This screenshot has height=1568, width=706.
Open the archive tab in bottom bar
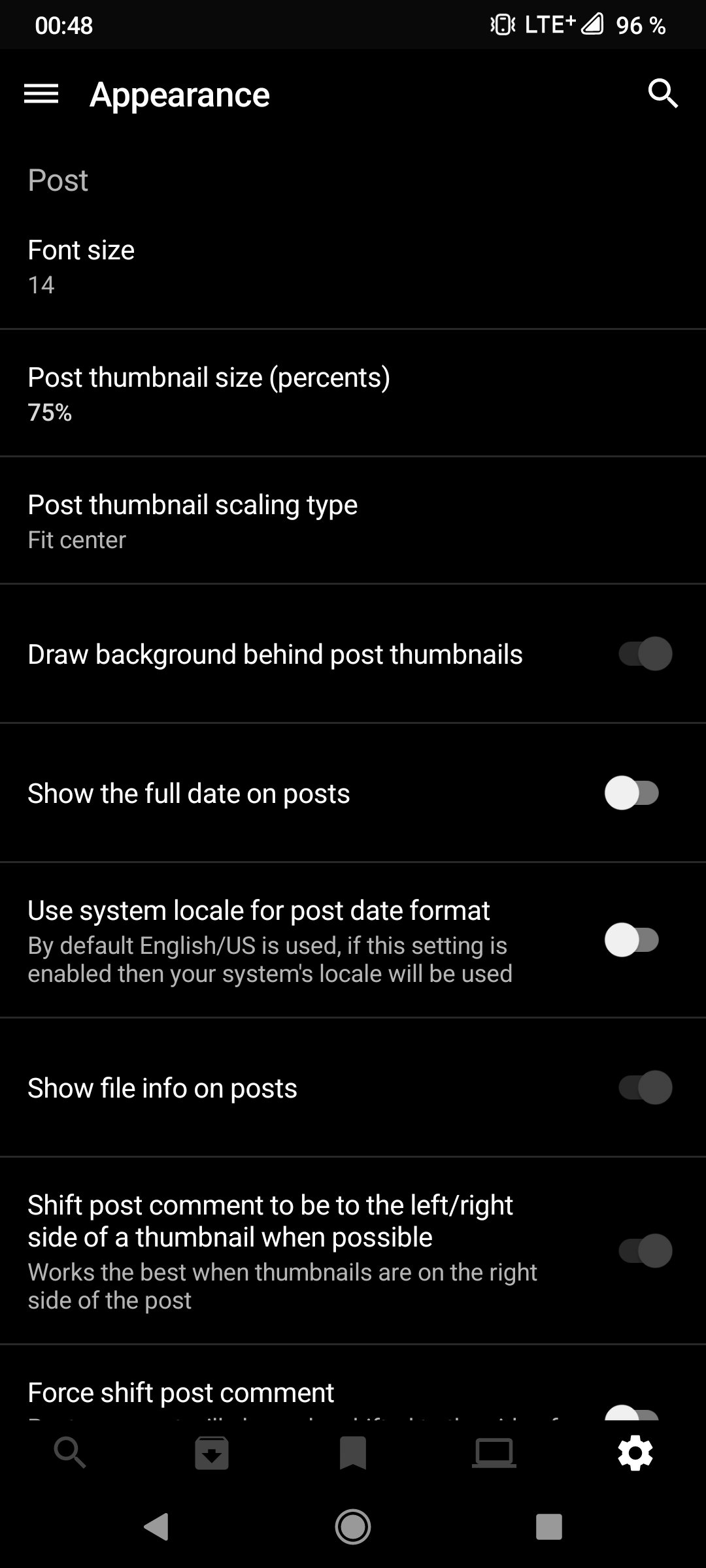tap(212, 1453)
